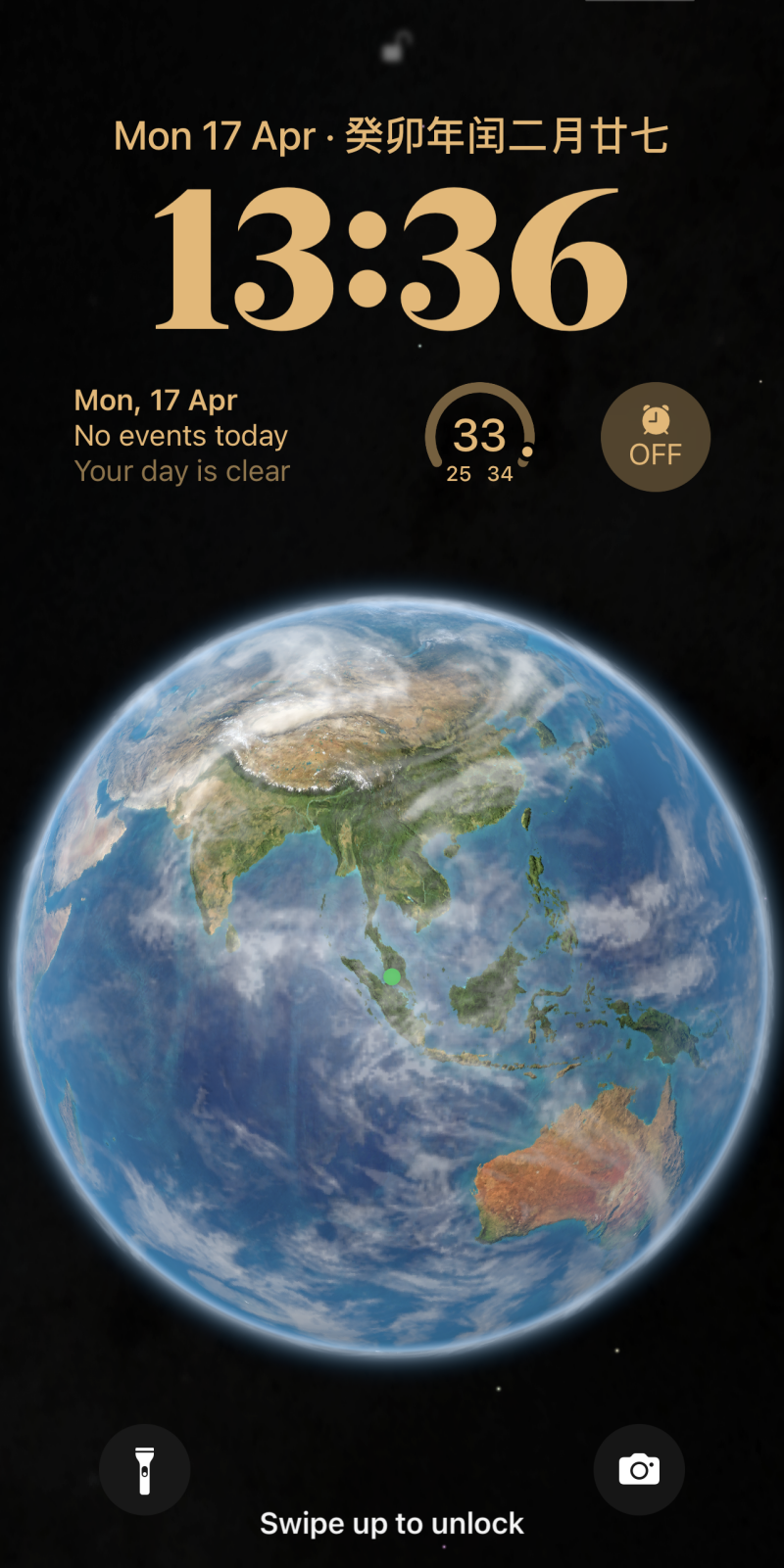The image size is (784, 1568).
Task: Open the calendar events widget
Action: click(x=182, y=436)
